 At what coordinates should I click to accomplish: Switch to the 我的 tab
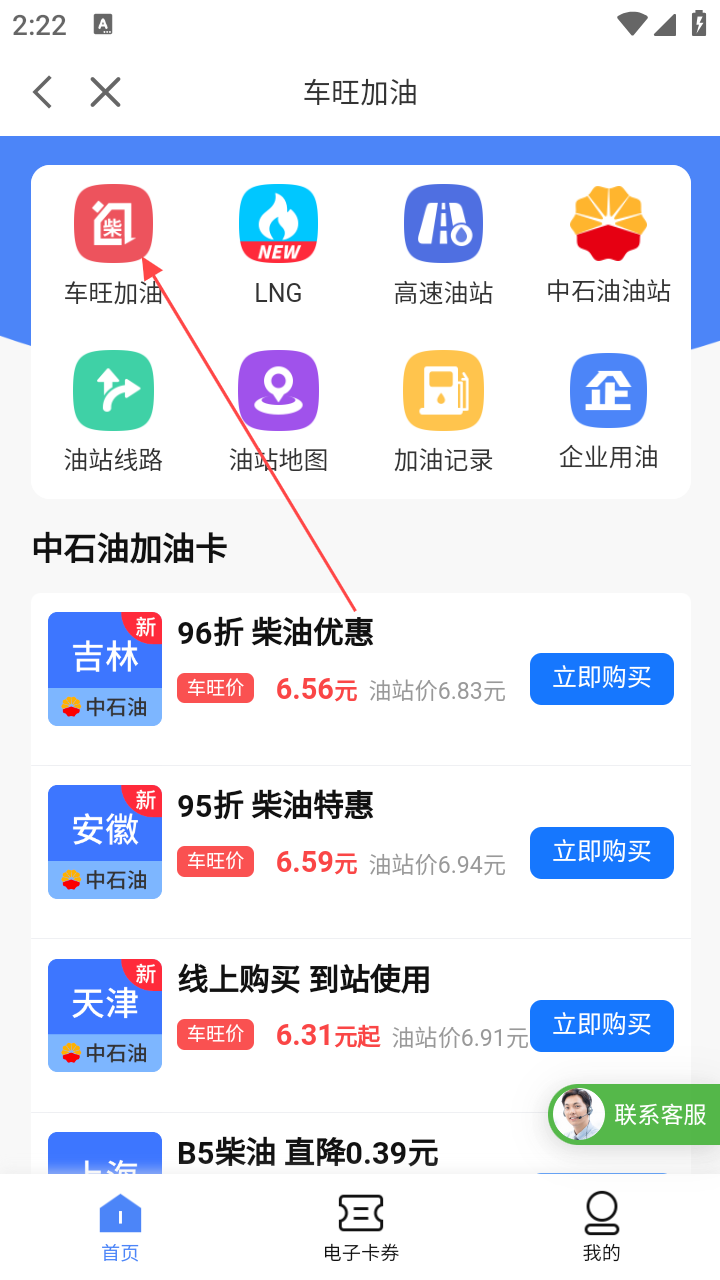tap(601, 1227)
